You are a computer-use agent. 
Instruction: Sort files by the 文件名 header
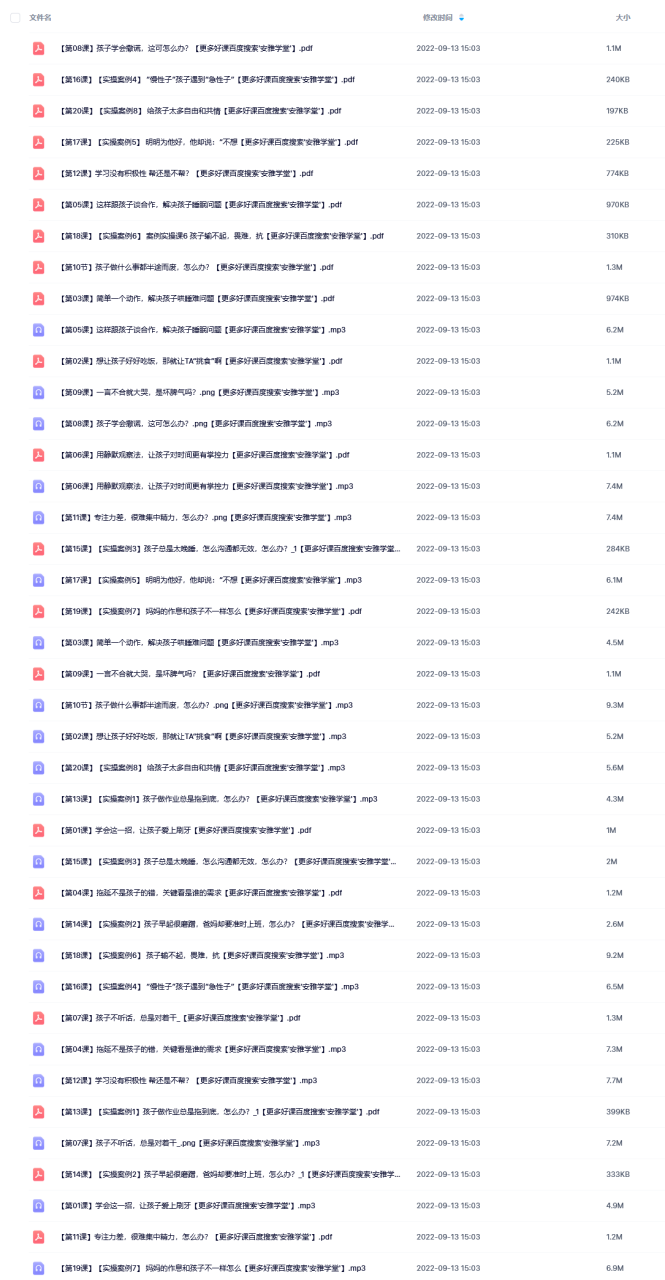pyautogui.click(x=41, y=17)
